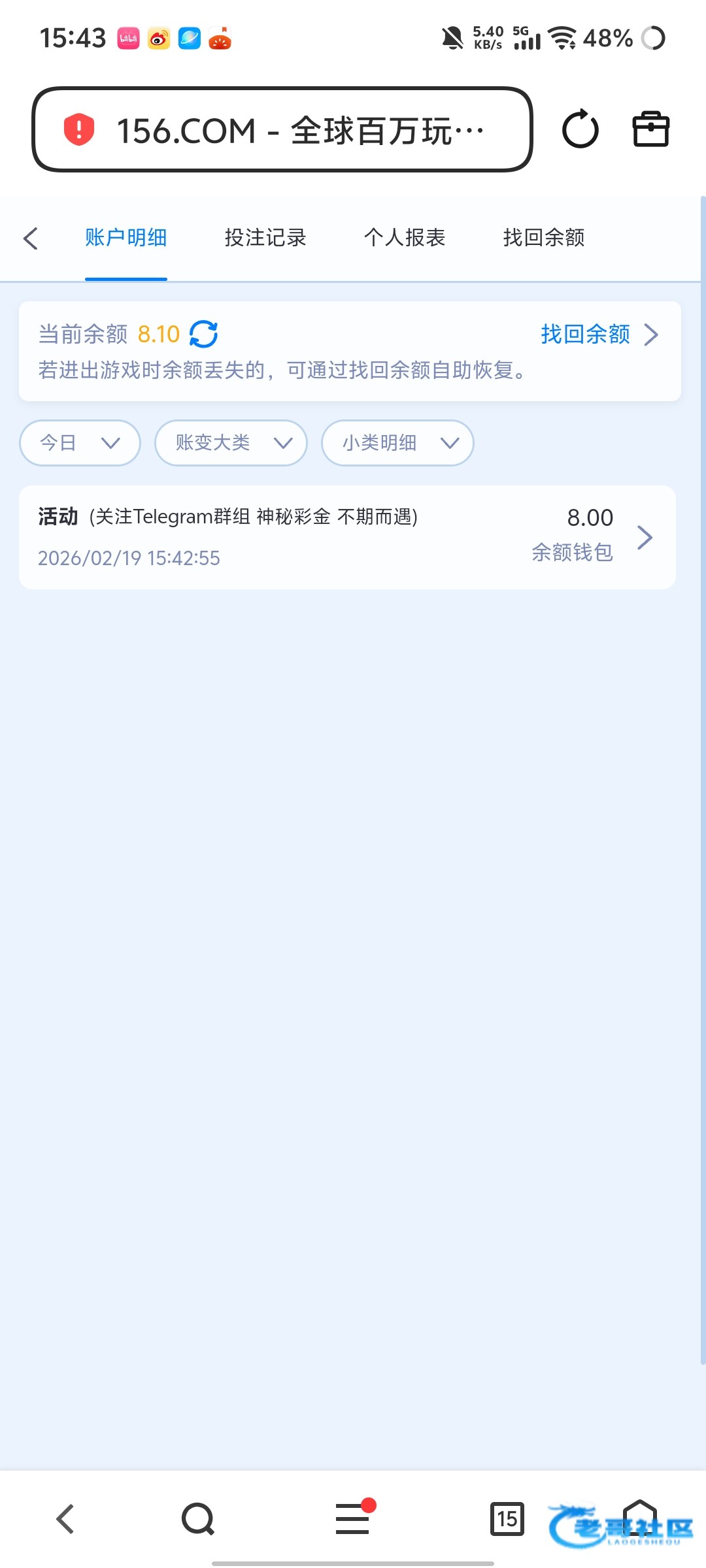
Task: Open the 活动 8.00 transaction record
Action: (347, 537)
